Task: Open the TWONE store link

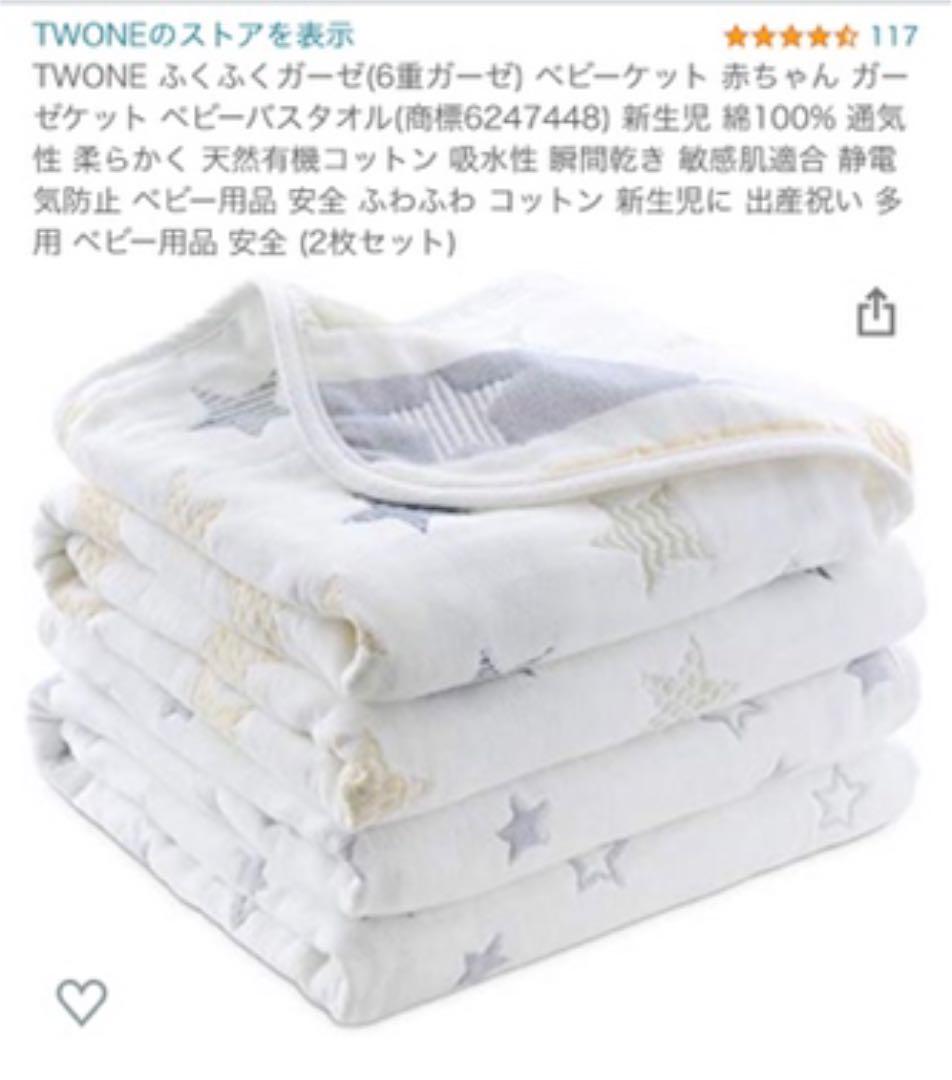Action: click(x=193, y=35)
